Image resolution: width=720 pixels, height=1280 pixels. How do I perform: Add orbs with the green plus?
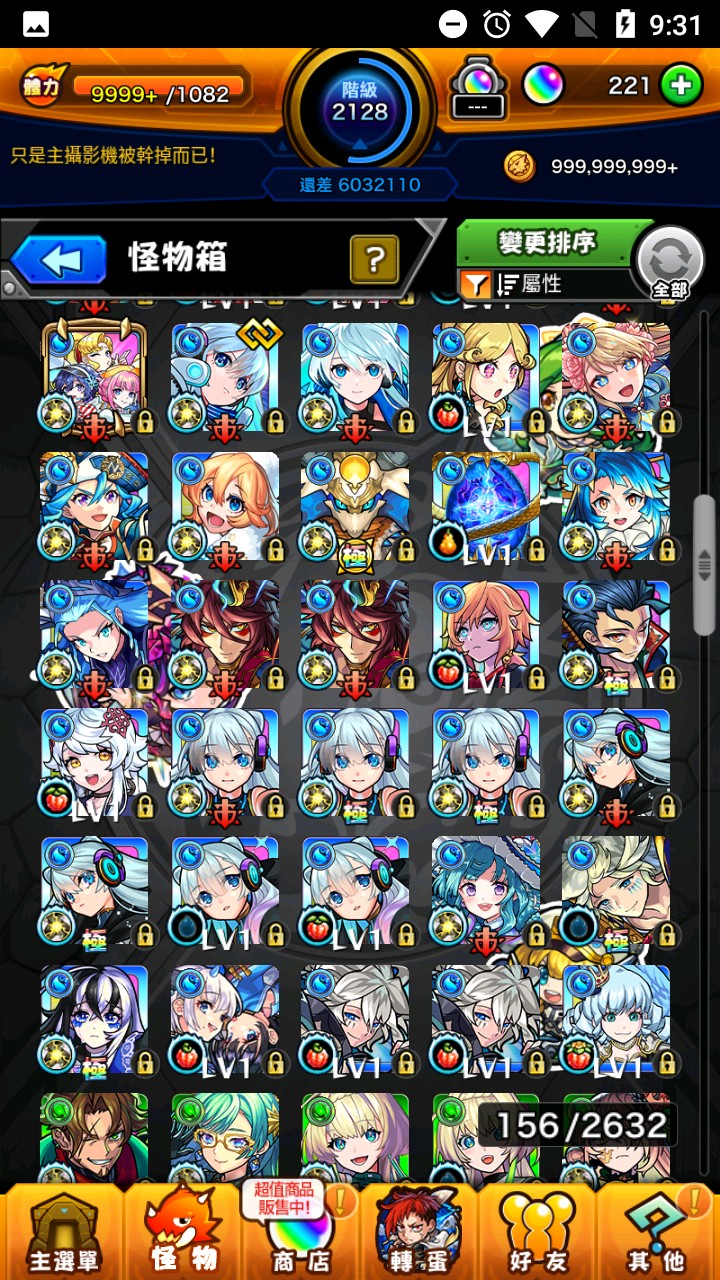point(681,86)
